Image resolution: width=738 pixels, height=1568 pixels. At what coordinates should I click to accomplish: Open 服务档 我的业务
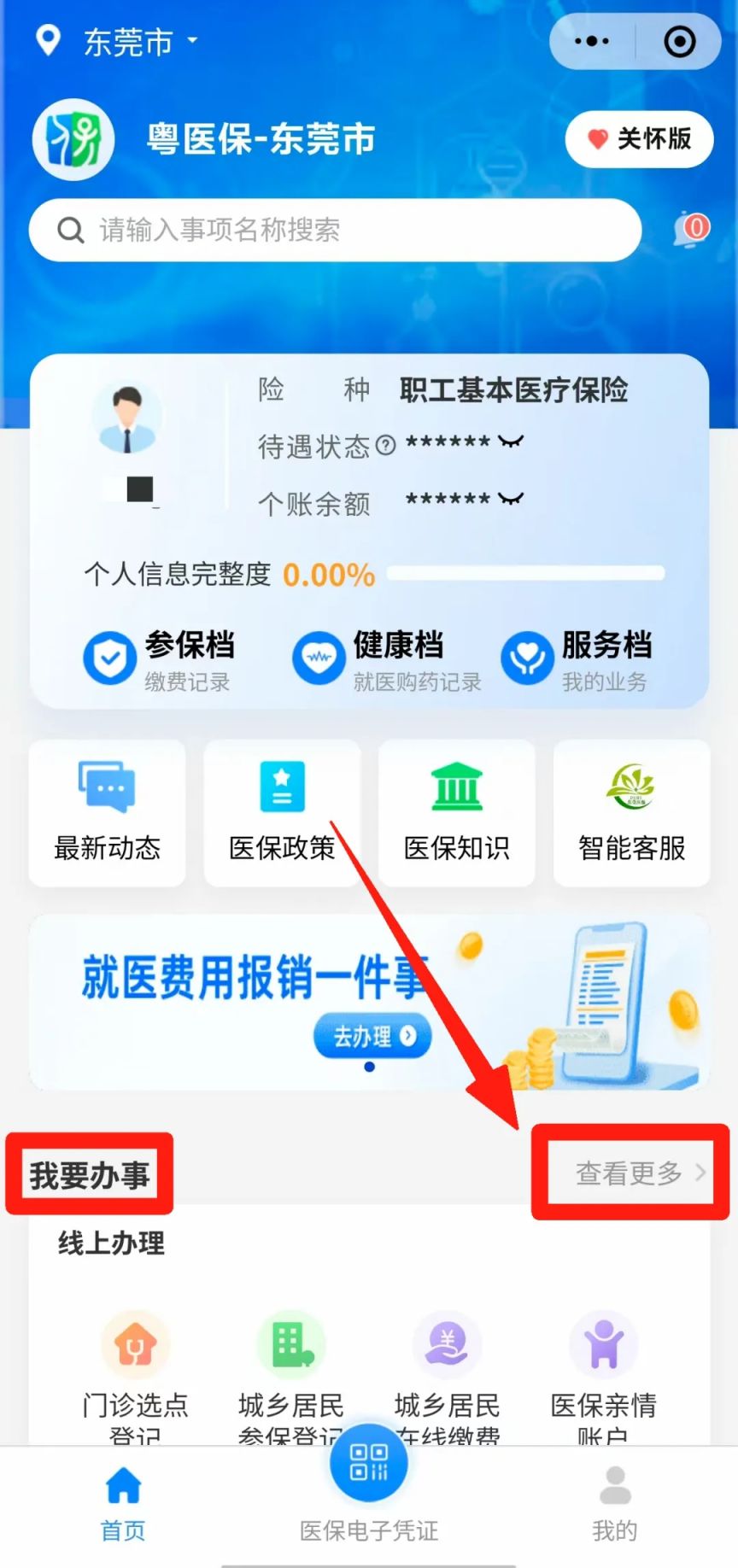point(577,659)
